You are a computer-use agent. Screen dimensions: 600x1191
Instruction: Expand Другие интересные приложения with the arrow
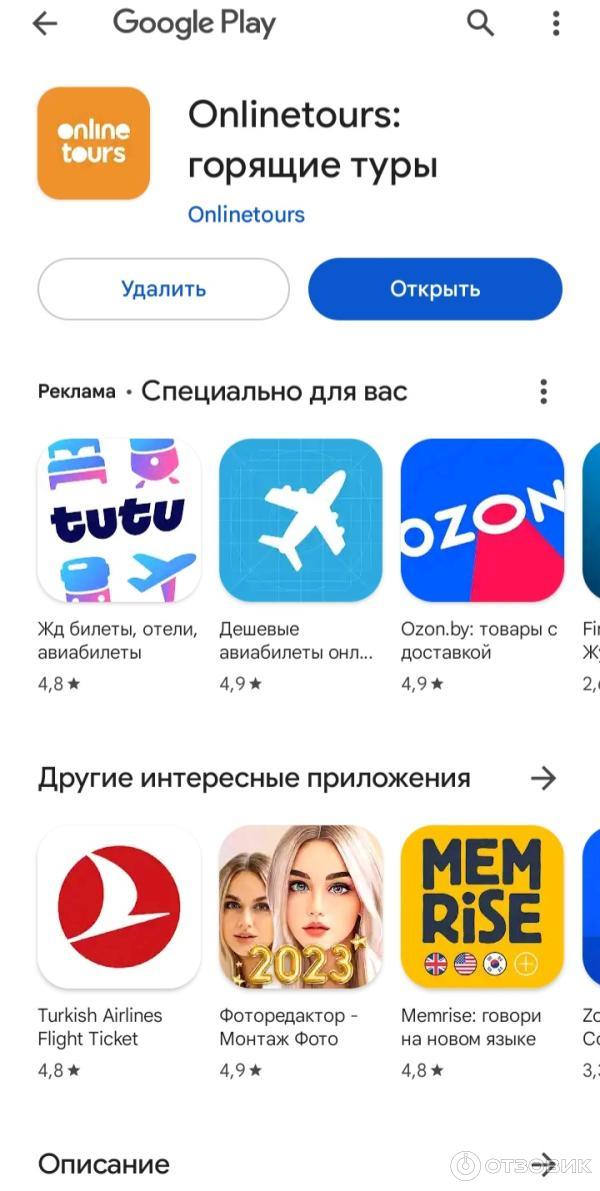pos(543,778)
